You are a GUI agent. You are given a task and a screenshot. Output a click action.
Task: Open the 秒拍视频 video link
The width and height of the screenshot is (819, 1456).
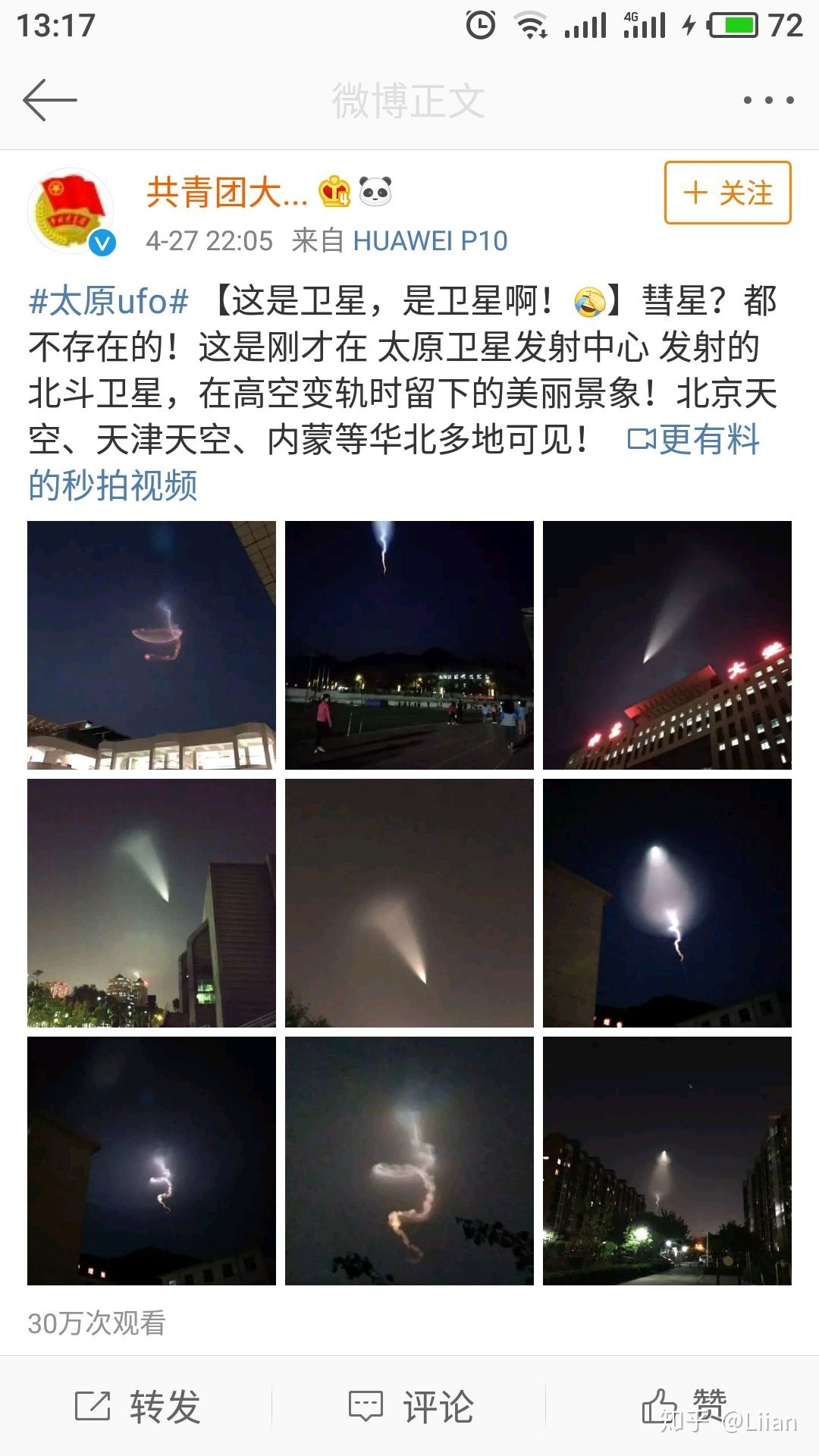(114, 485)
